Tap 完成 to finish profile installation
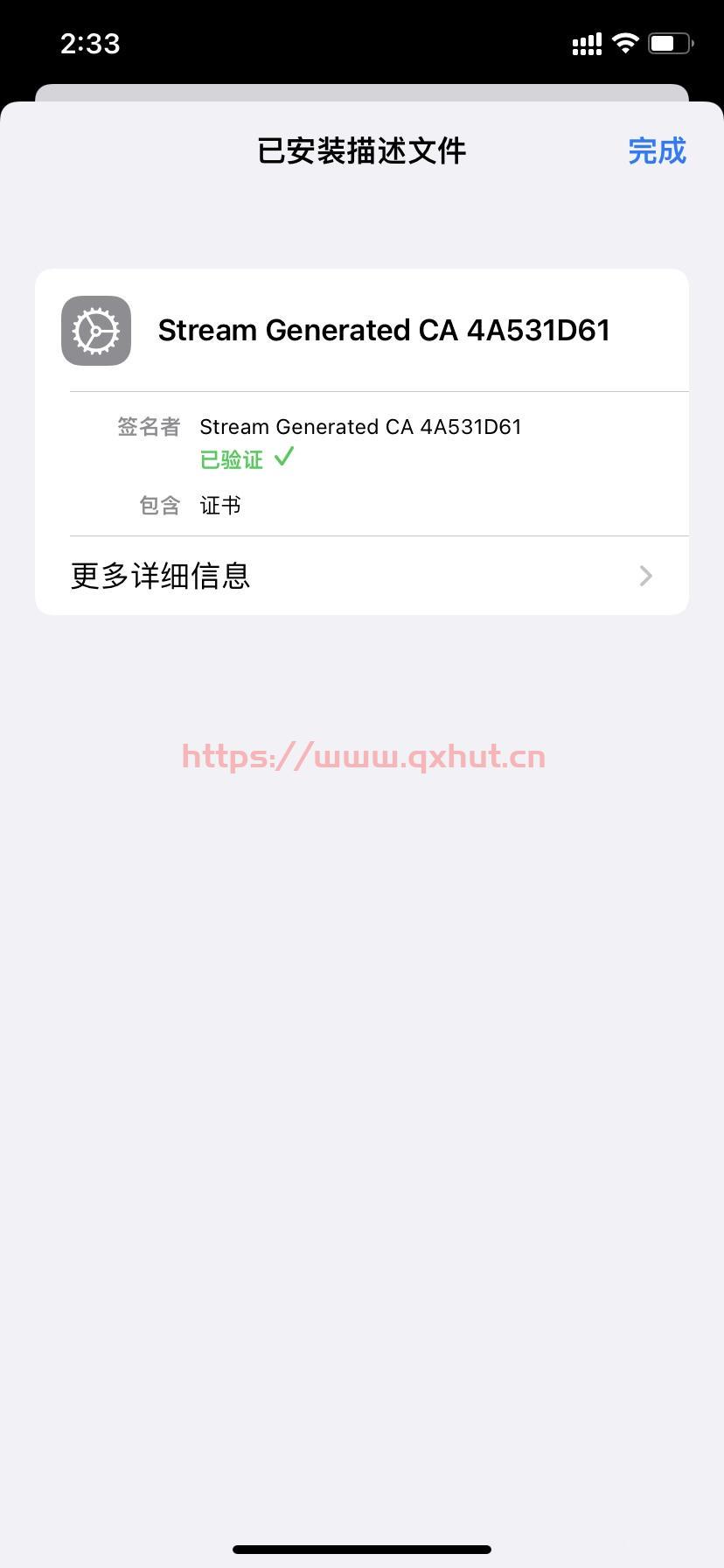The image size is (724, 1568). coord(657,151)
